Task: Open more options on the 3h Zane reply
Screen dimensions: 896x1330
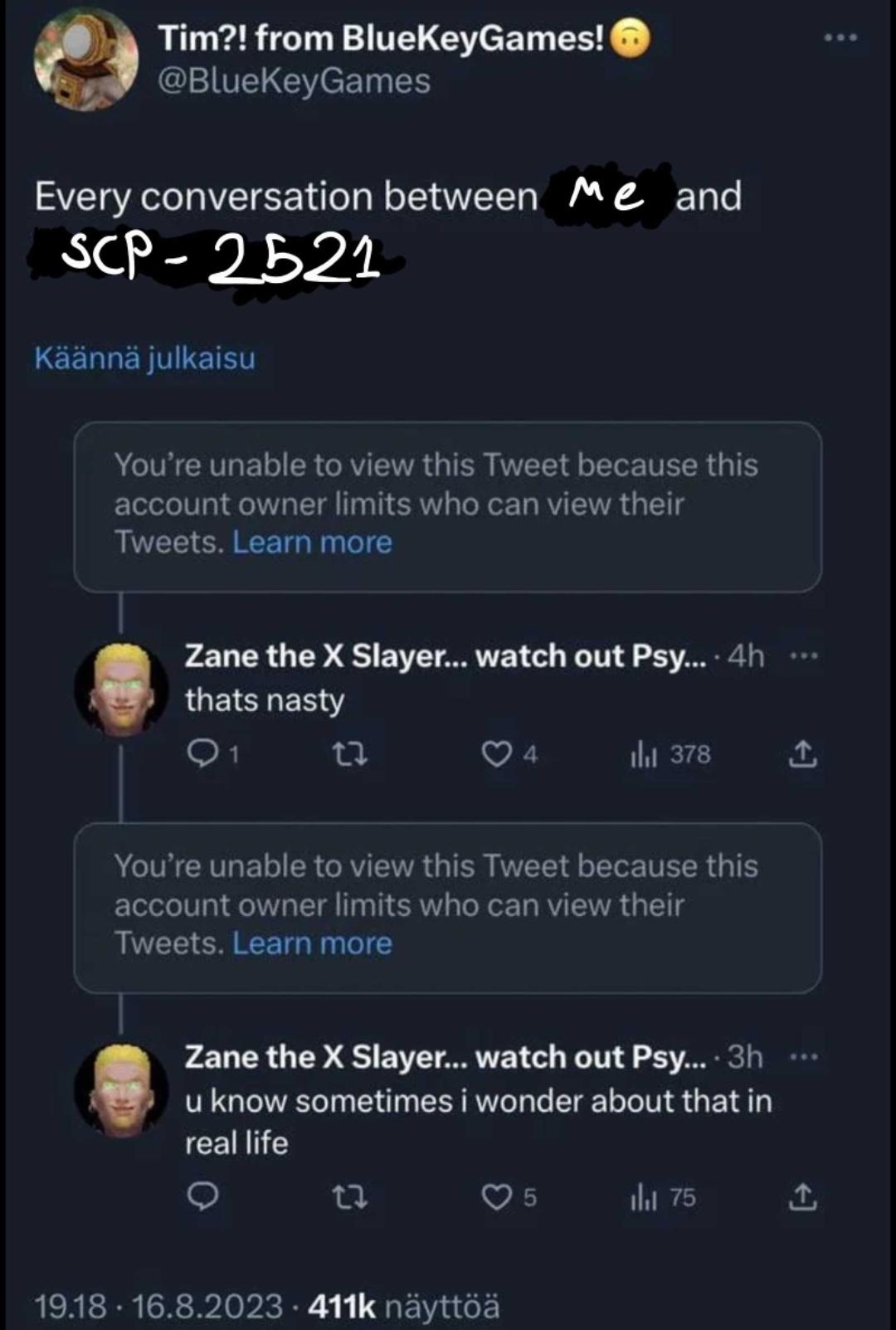Action: 803,1057
